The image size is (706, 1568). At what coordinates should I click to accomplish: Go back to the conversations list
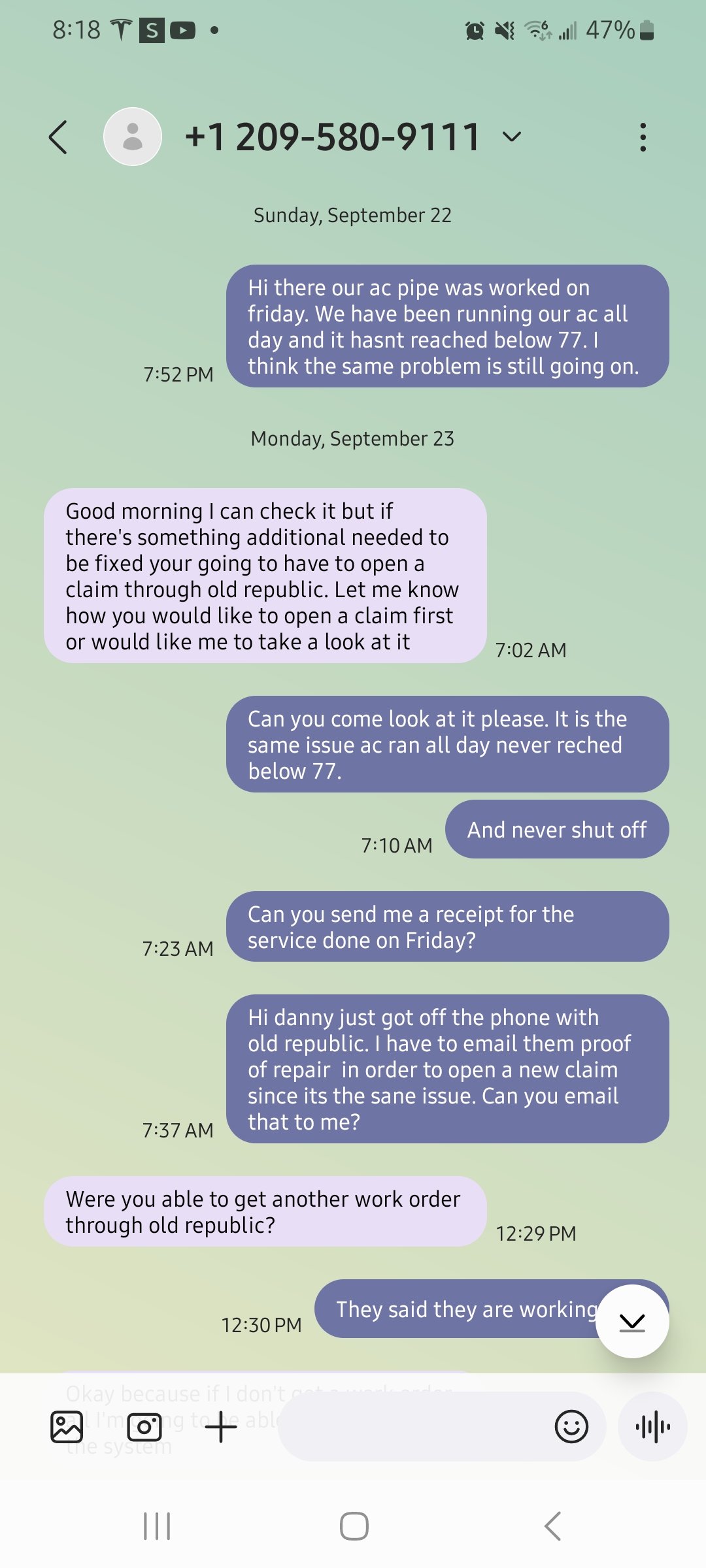(58, 137)
